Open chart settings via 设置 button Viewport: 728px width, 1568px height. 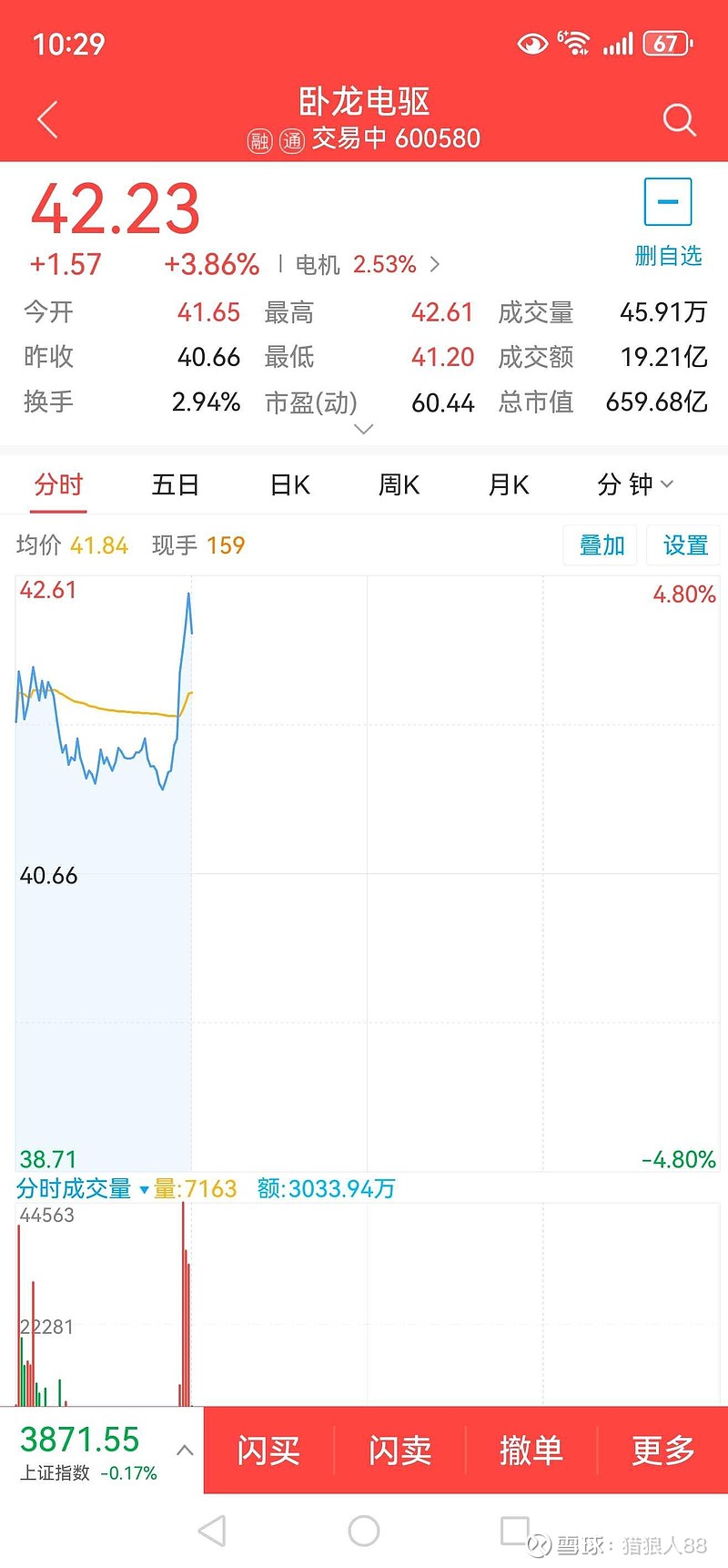click(683, 545)
